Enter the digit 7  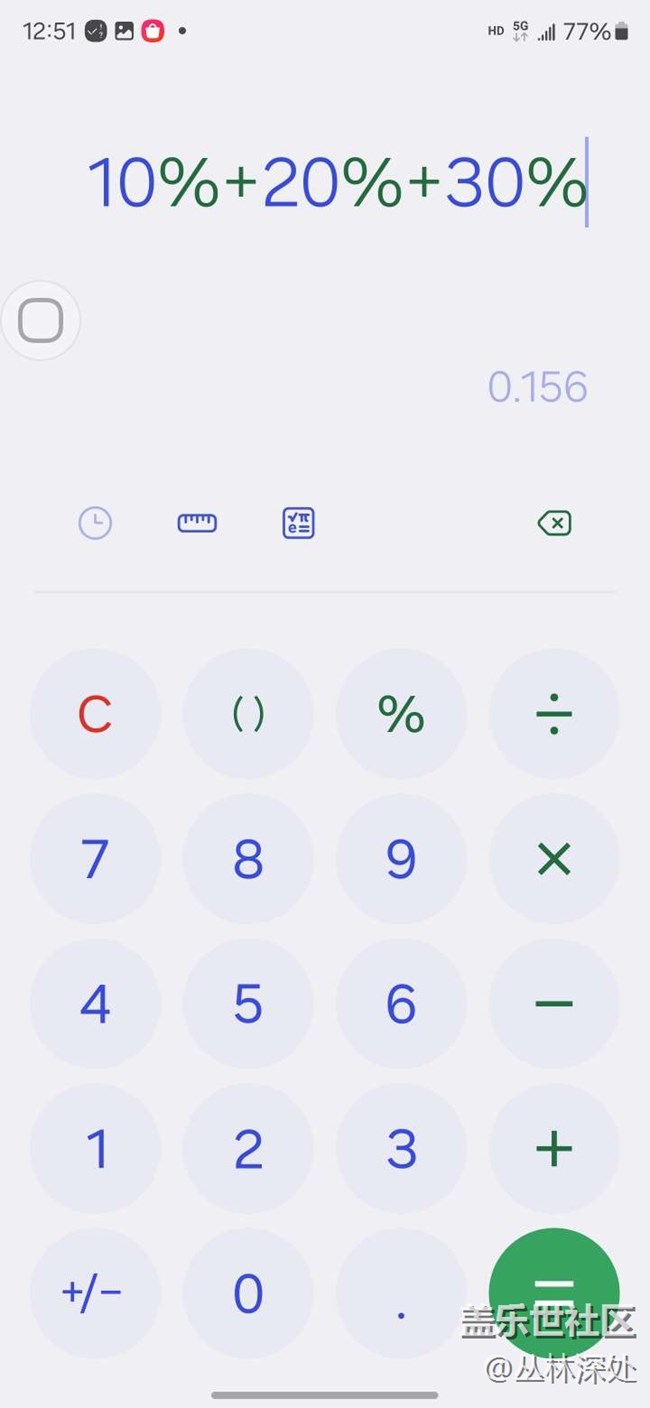point(95,859)
